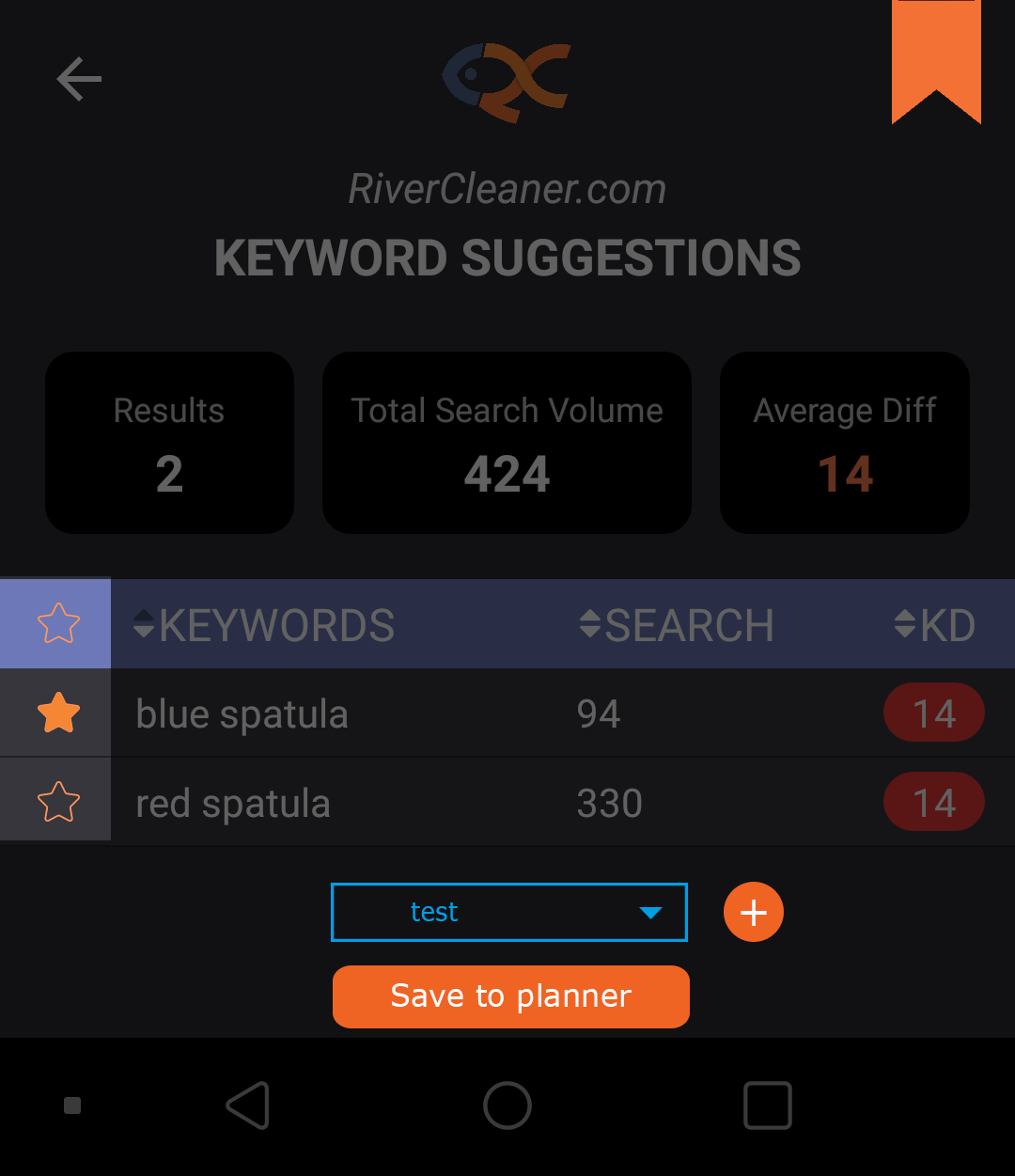Open the orange bookmark ribbon

pos(936,58)
